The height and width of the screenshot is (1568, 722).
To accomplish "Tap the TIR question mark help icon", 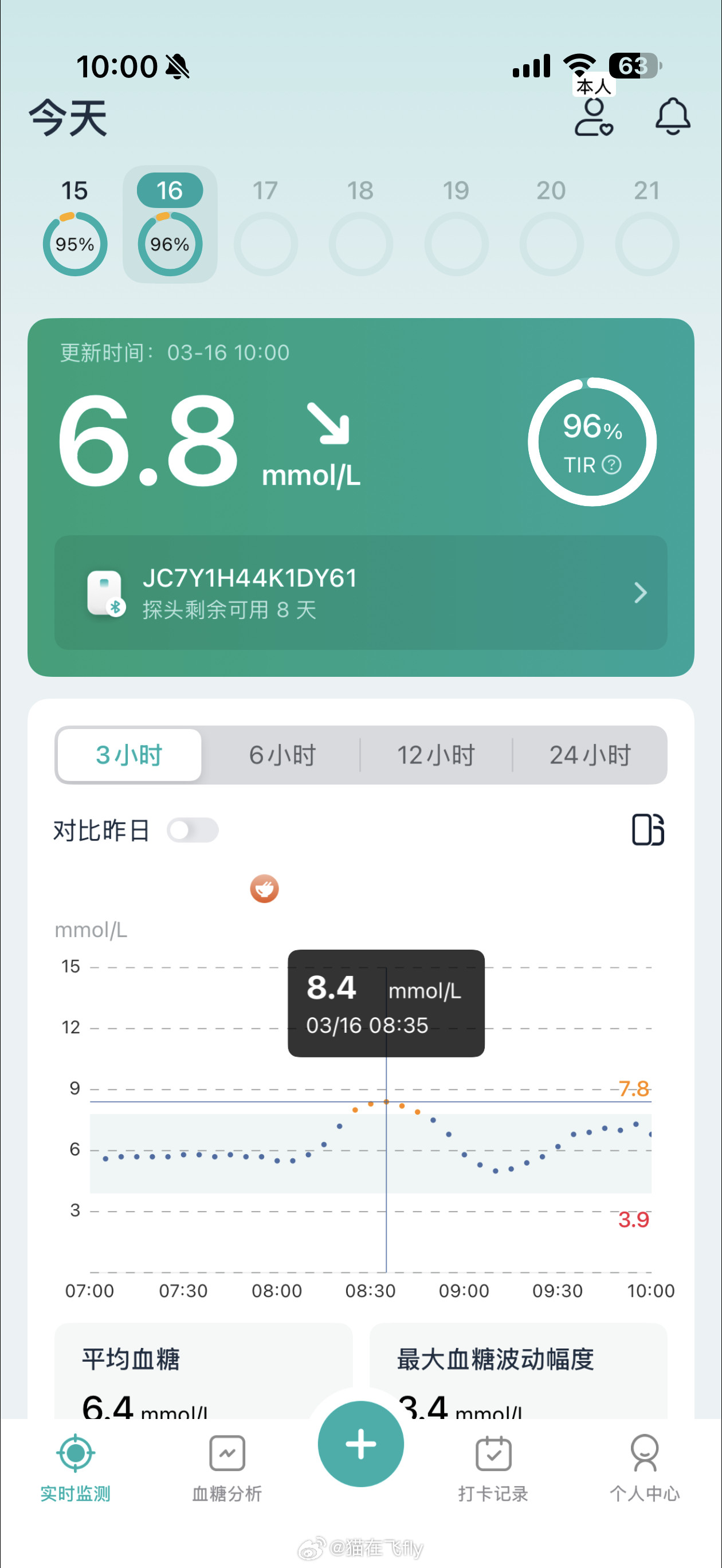I will (611, 466).
